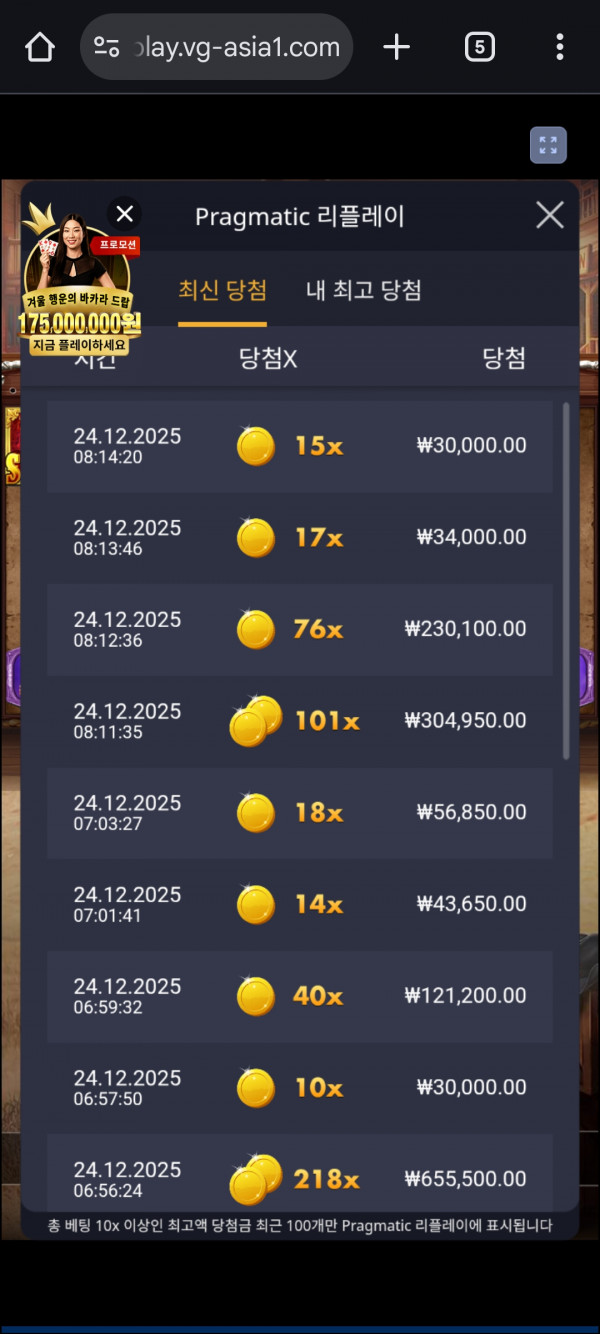The width and height of the screenshot is (600, 1334).
Task: Play the 101x win replay for ₩304,950.00
Action: click(300, 721)
